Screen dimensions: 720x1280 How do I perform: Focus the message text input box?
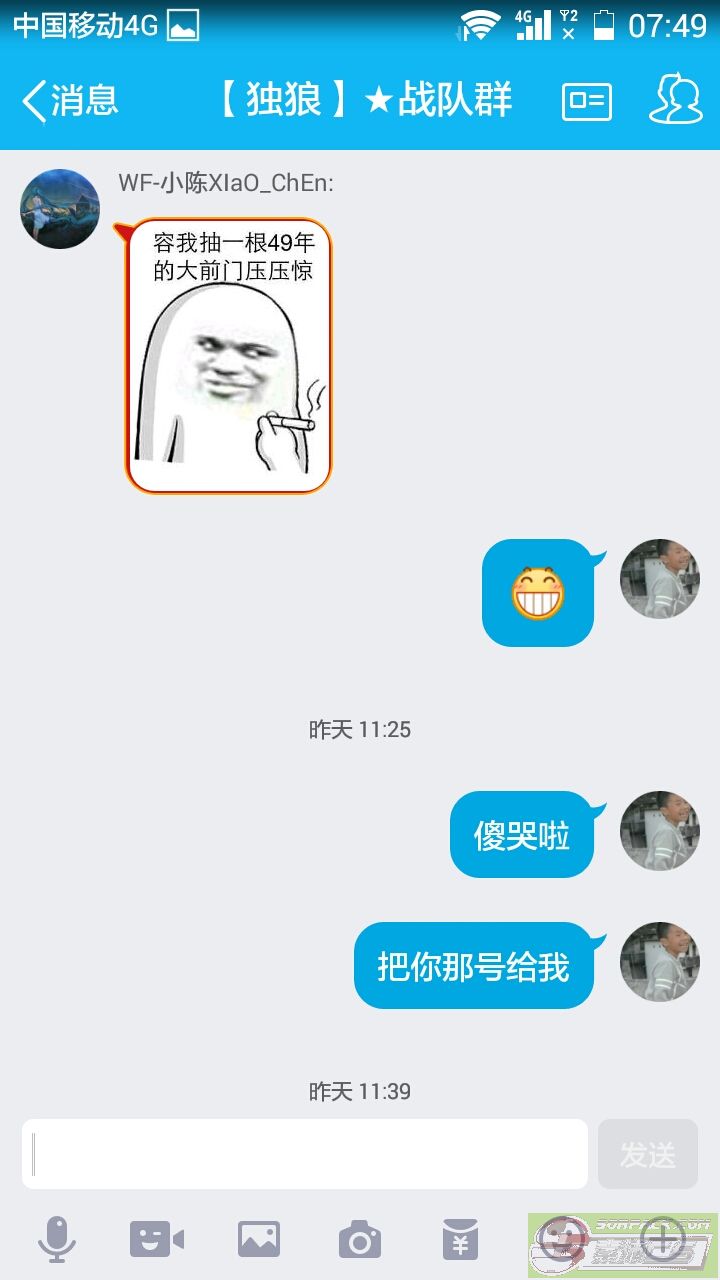tap(305, 1154)
